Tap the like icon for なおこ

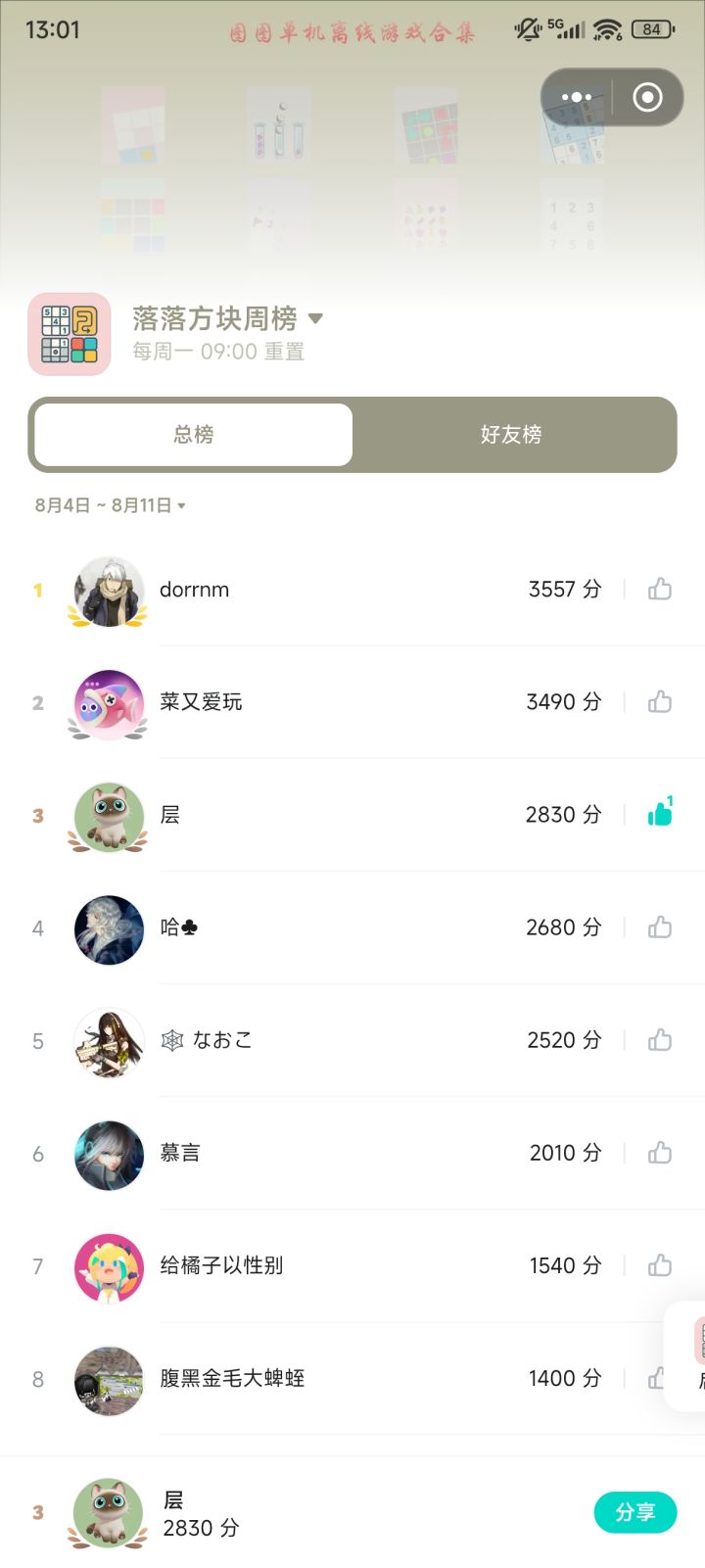[660, 1039]
